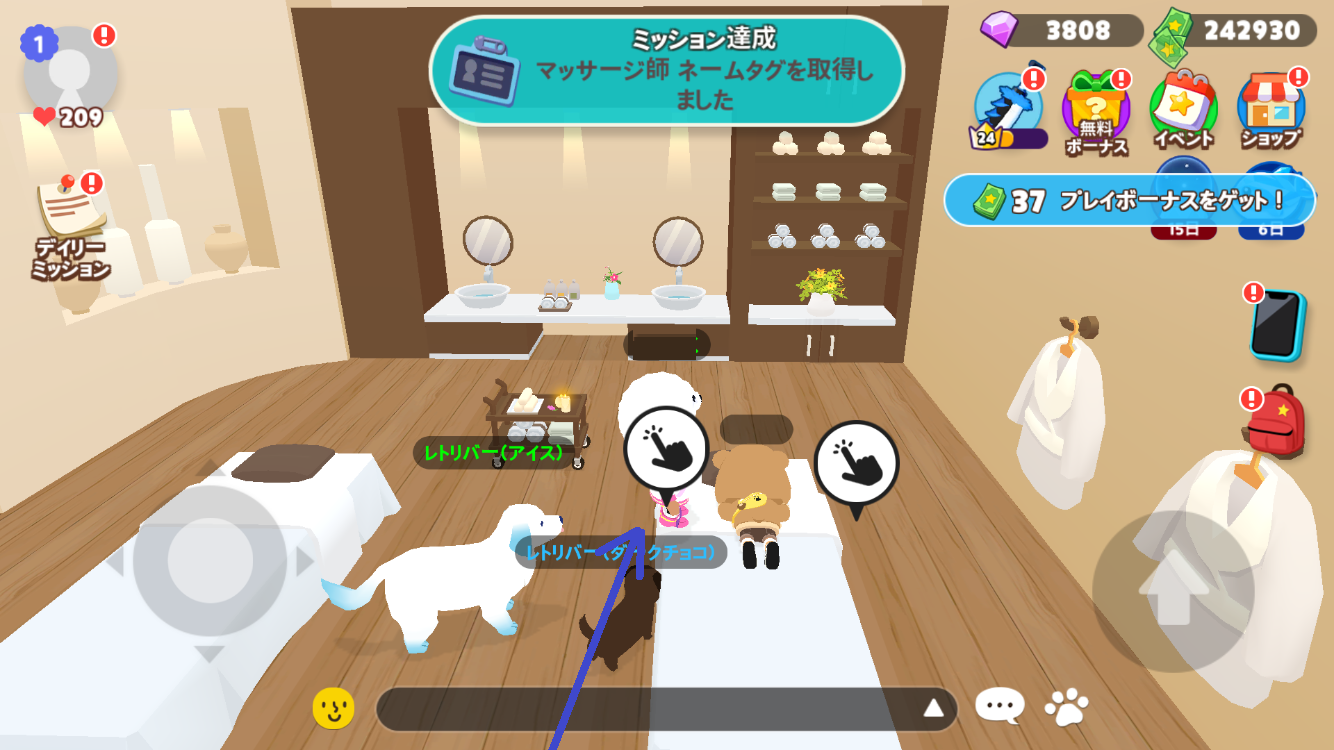This screenshot has height=750, width=1334.
Task: Open the emoji face picker
Action: 333,709
